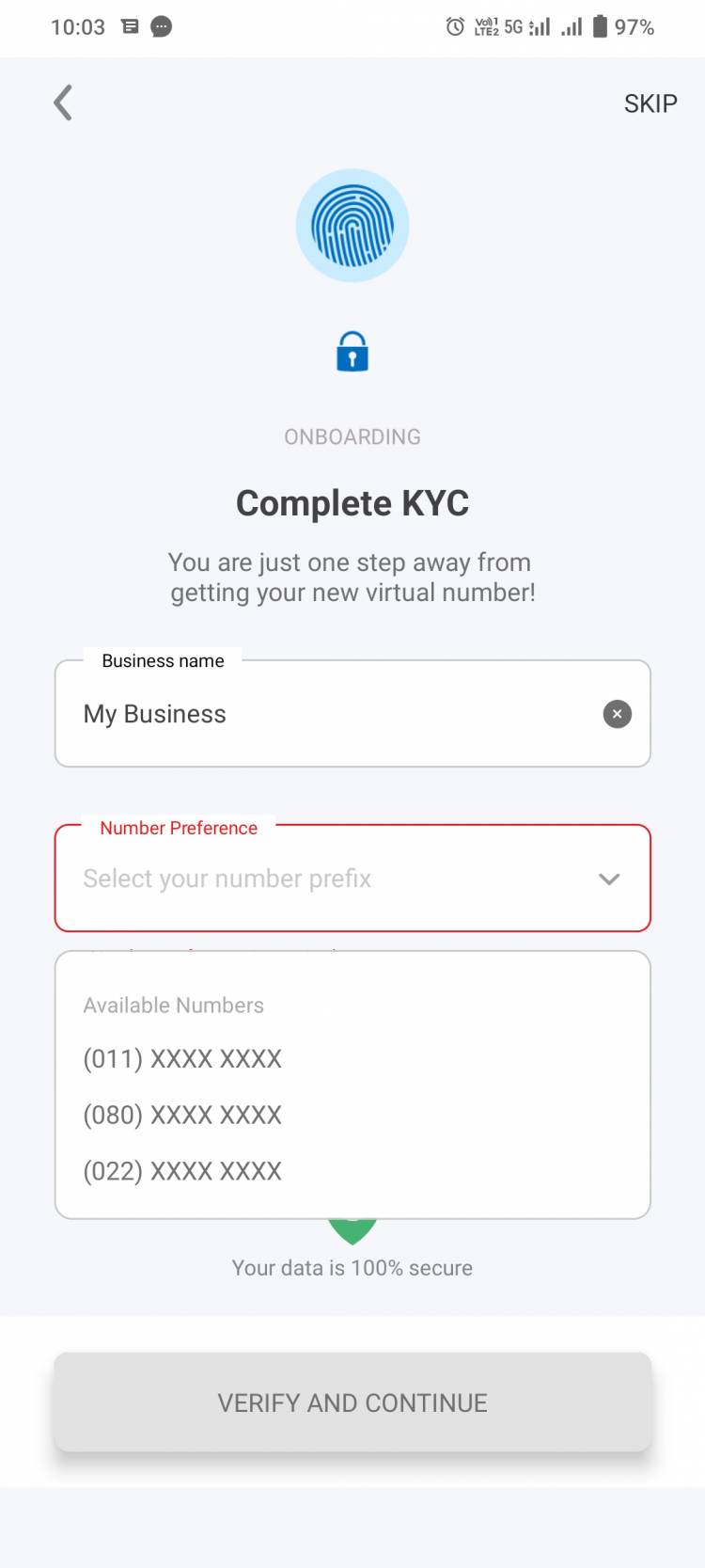Viewport: 705px width, 1568px height.
Task: Collapse the Number Preference dropdown
Action: tap(609, 879)
